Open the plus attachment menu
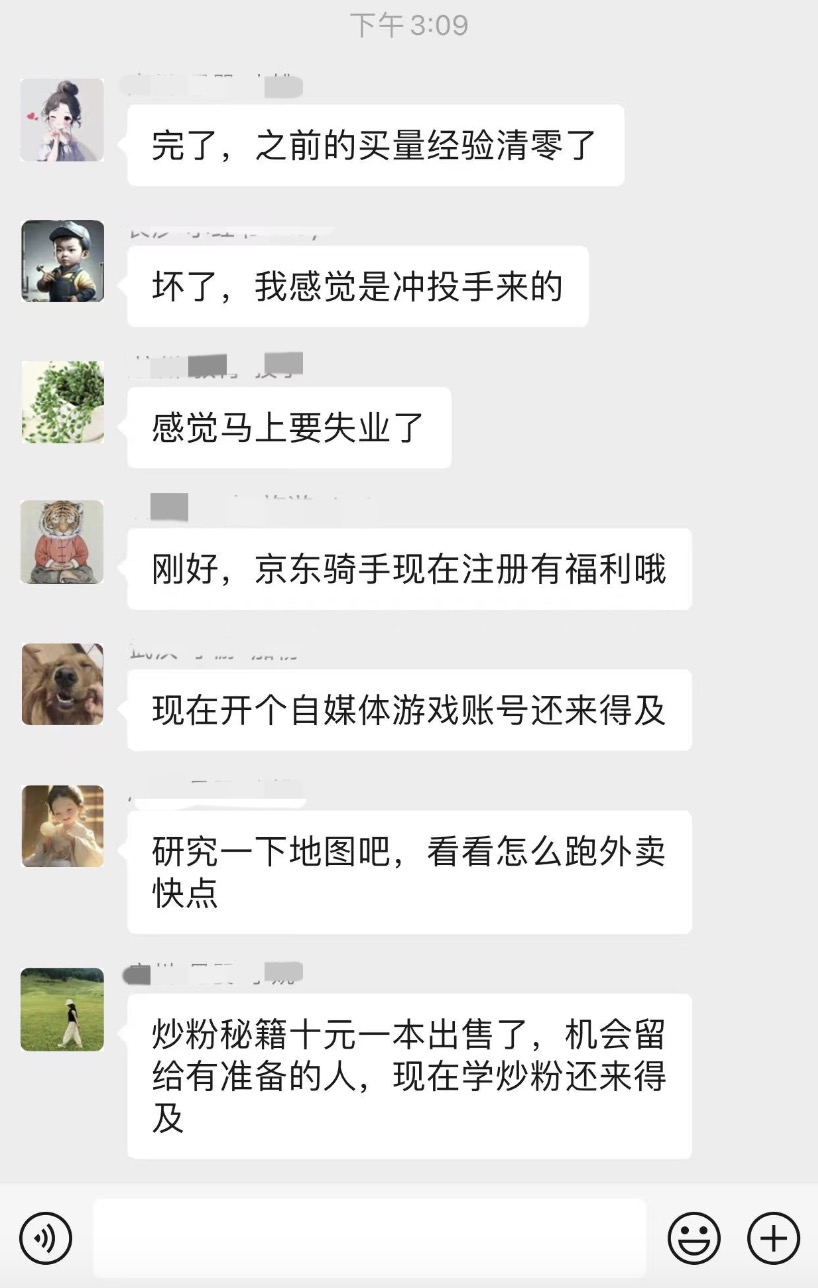This screenshot has width=818, height=1288. tap(773, 1238)
